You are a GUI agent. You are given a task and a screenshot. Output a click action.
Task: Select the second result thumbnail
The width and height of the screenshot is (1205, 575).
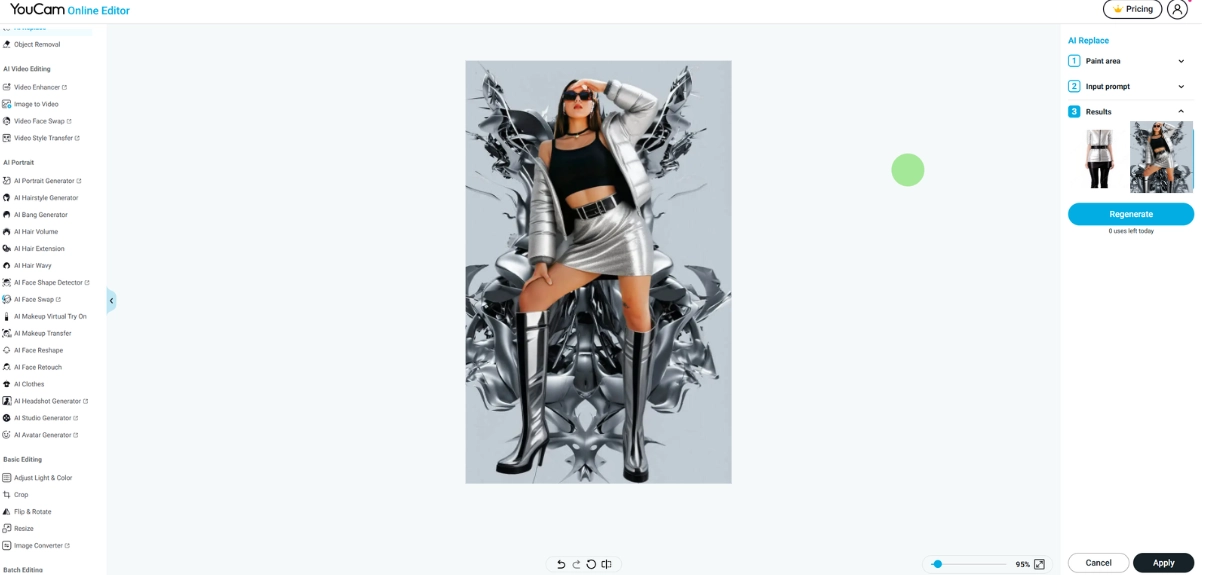(1161, 157)
